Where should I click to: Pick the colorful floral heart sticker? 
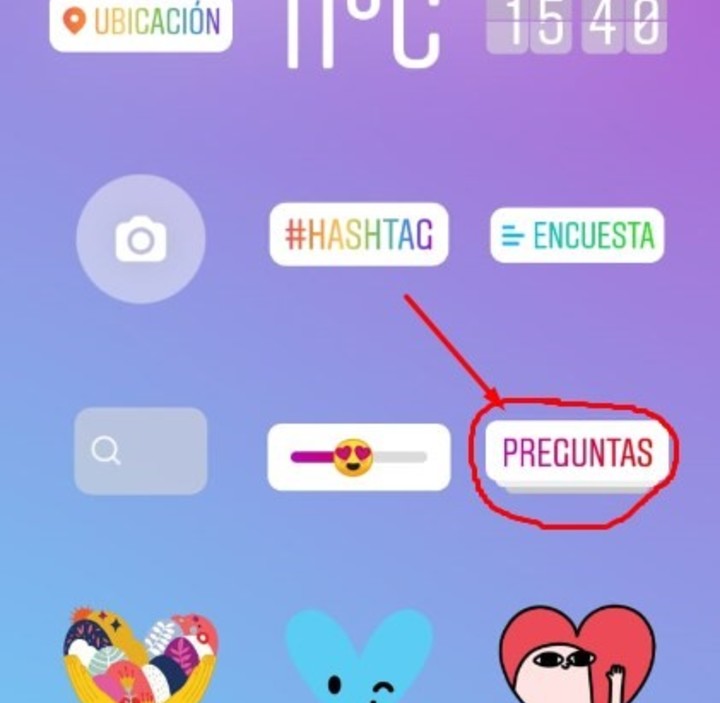coord(140,655)
